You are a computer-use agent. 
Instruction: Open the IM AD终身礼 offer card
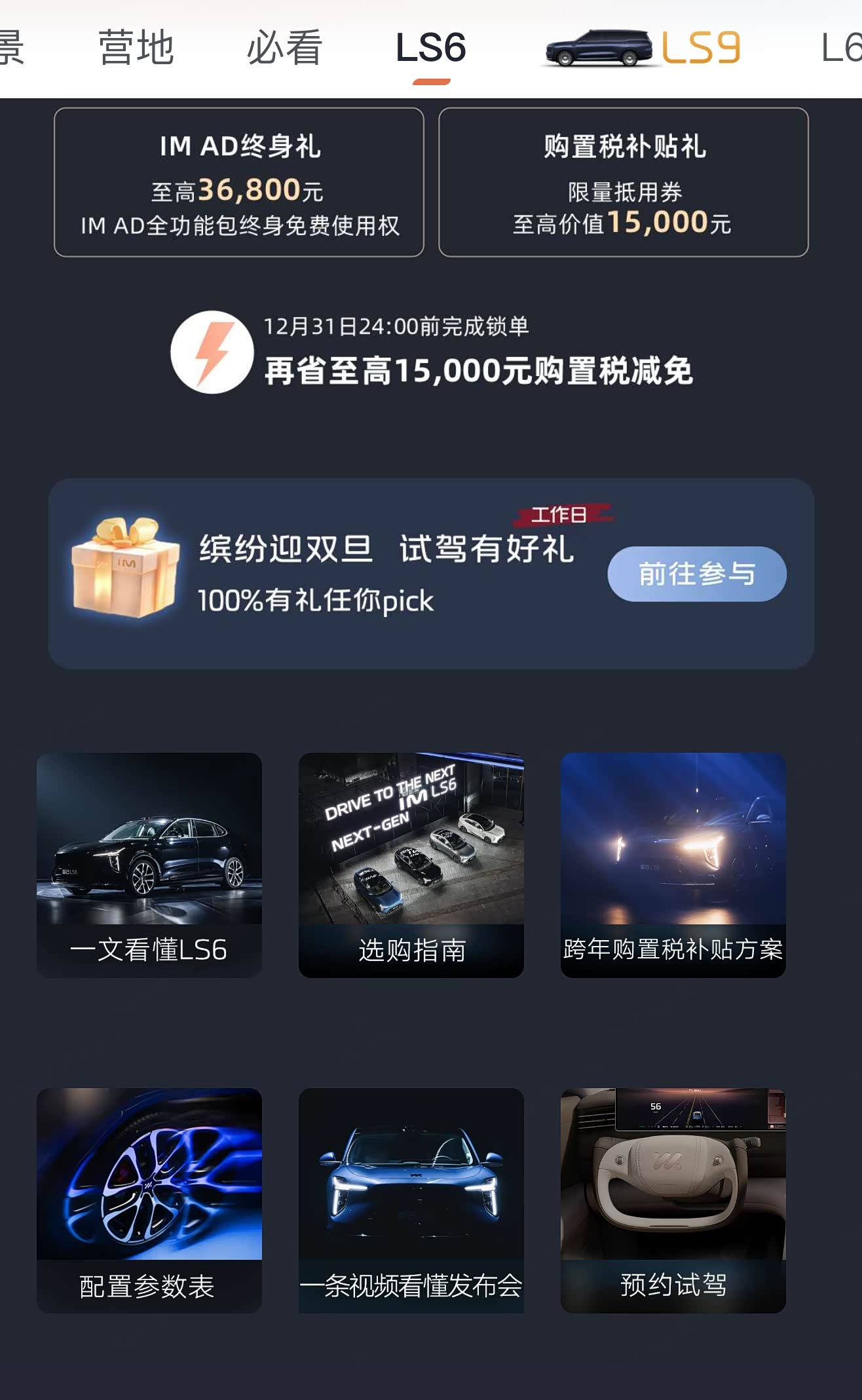[238, 182]
